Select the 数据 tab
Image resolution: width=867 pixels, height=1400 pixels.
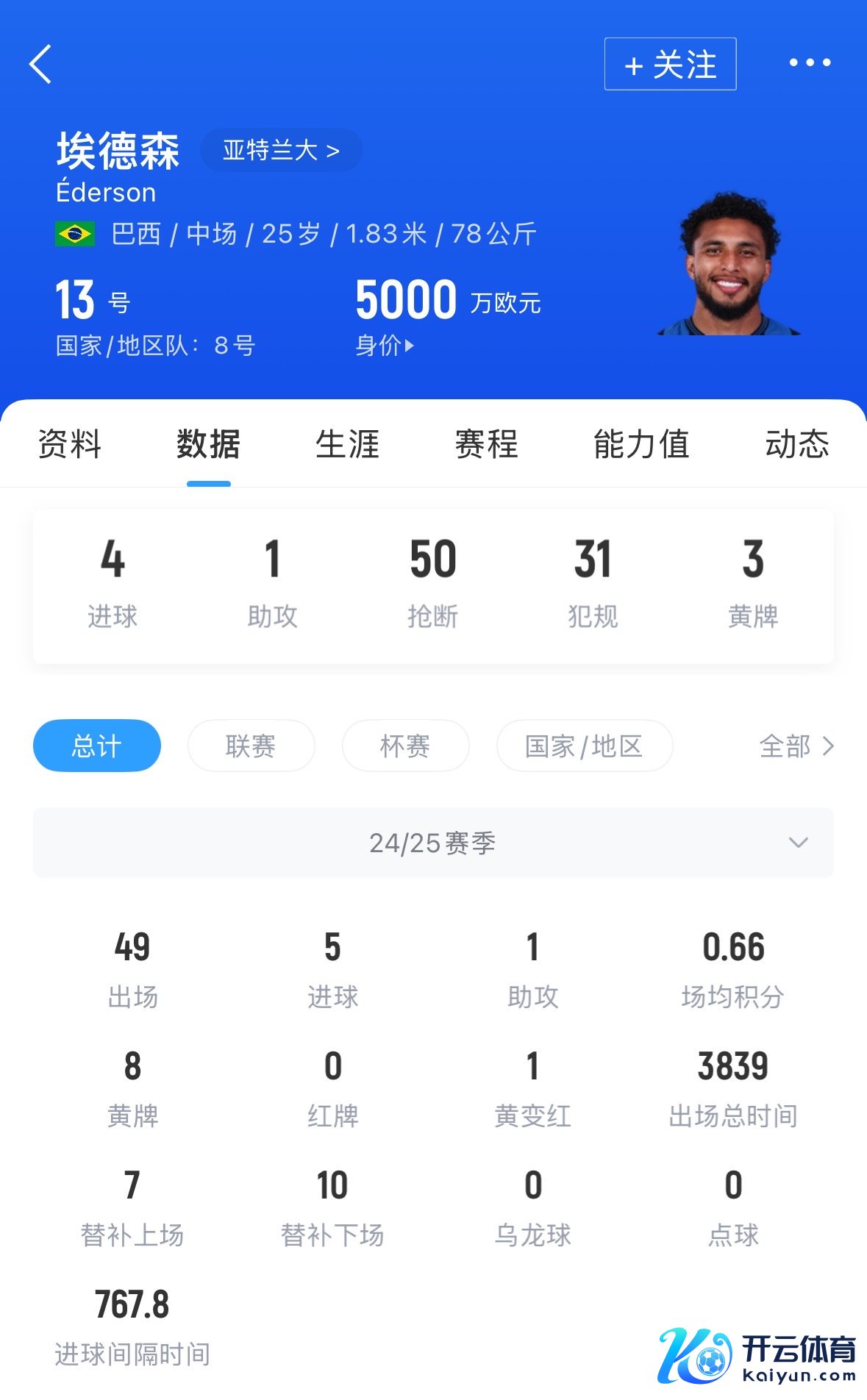tap(208, 444)
